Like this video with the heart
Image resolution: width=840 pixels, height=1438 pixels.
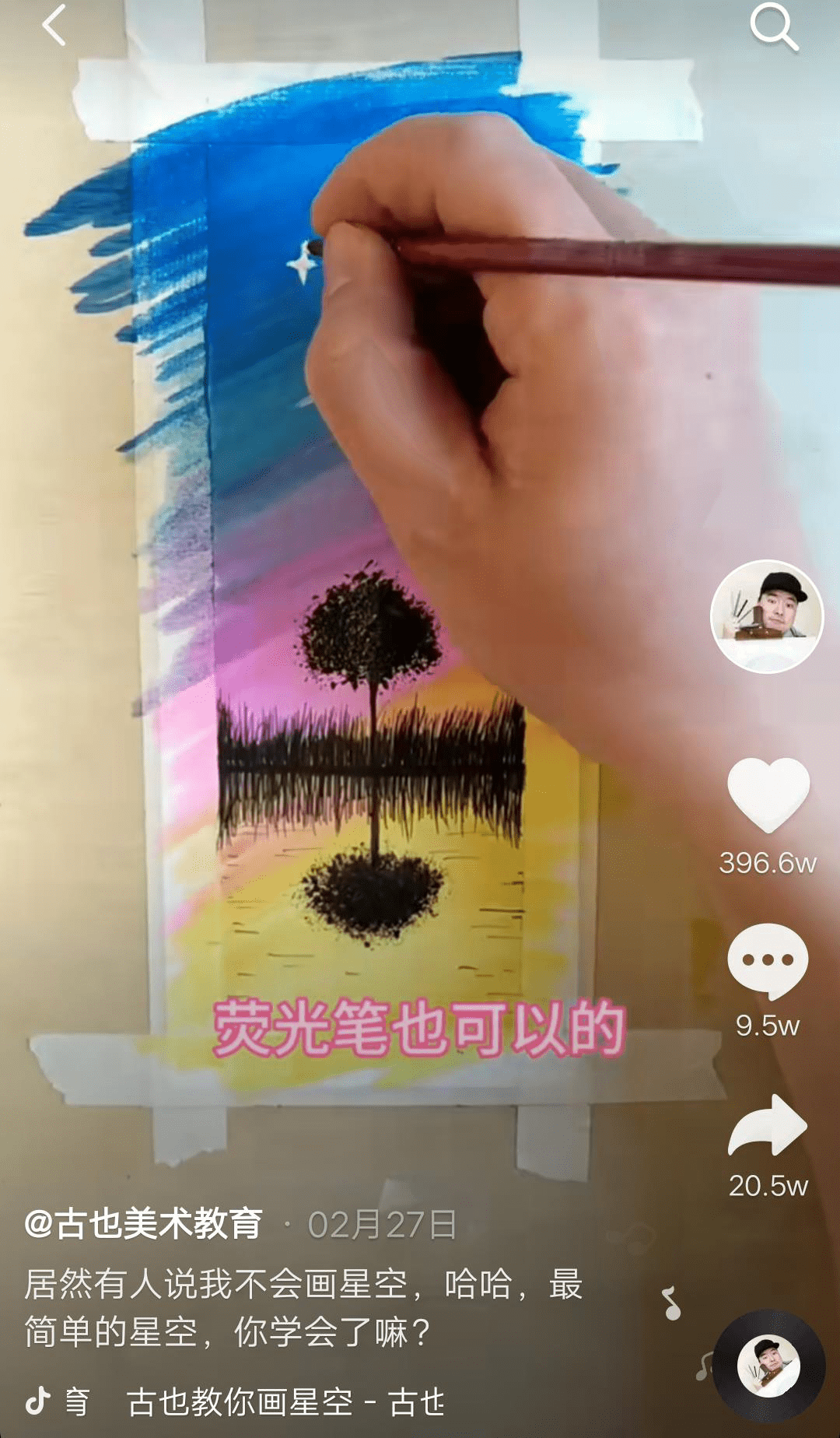(768, 794)
